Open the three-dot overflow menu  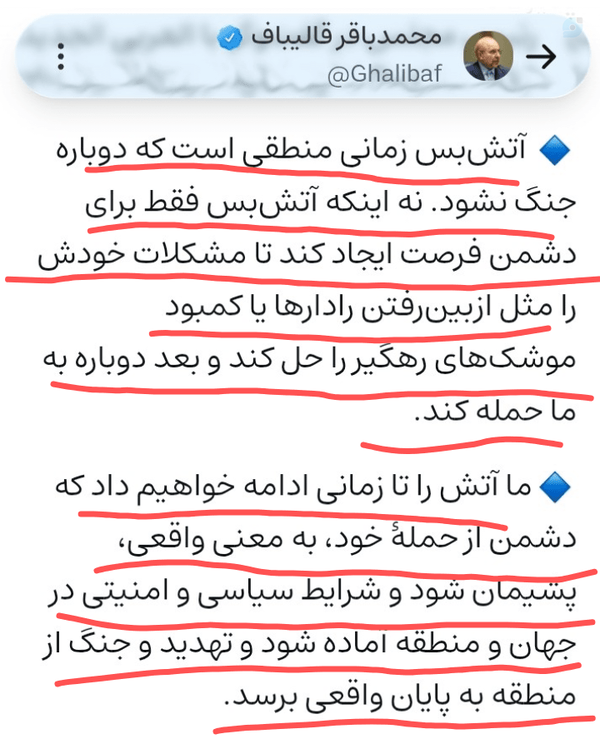61,57
